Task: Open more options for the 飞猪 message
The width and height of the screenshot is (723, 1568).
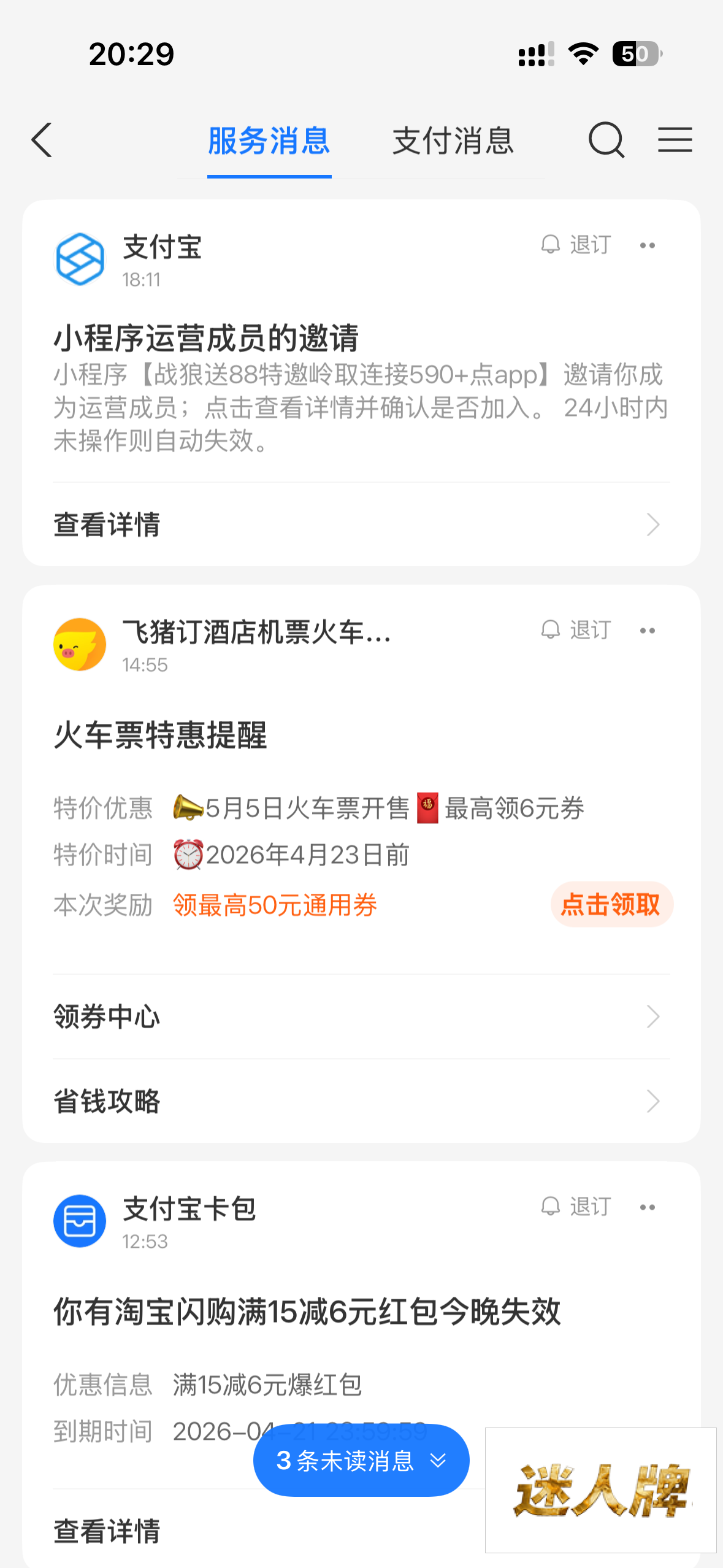Action: (648, 631)
